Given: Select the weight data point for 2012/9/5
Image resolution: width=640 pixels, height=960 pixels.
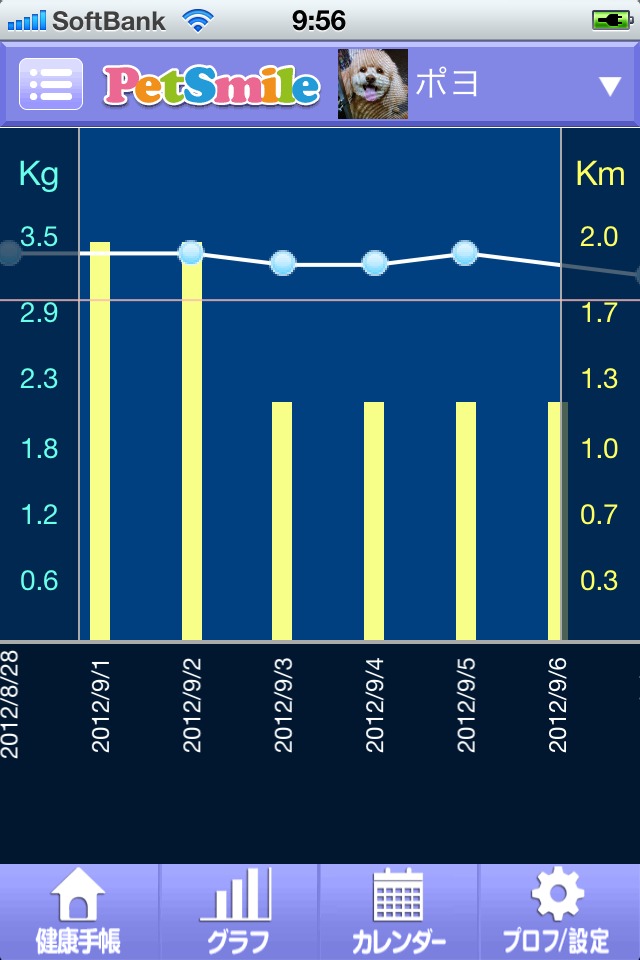Looking at the screenshot, I should coord(465,253).
